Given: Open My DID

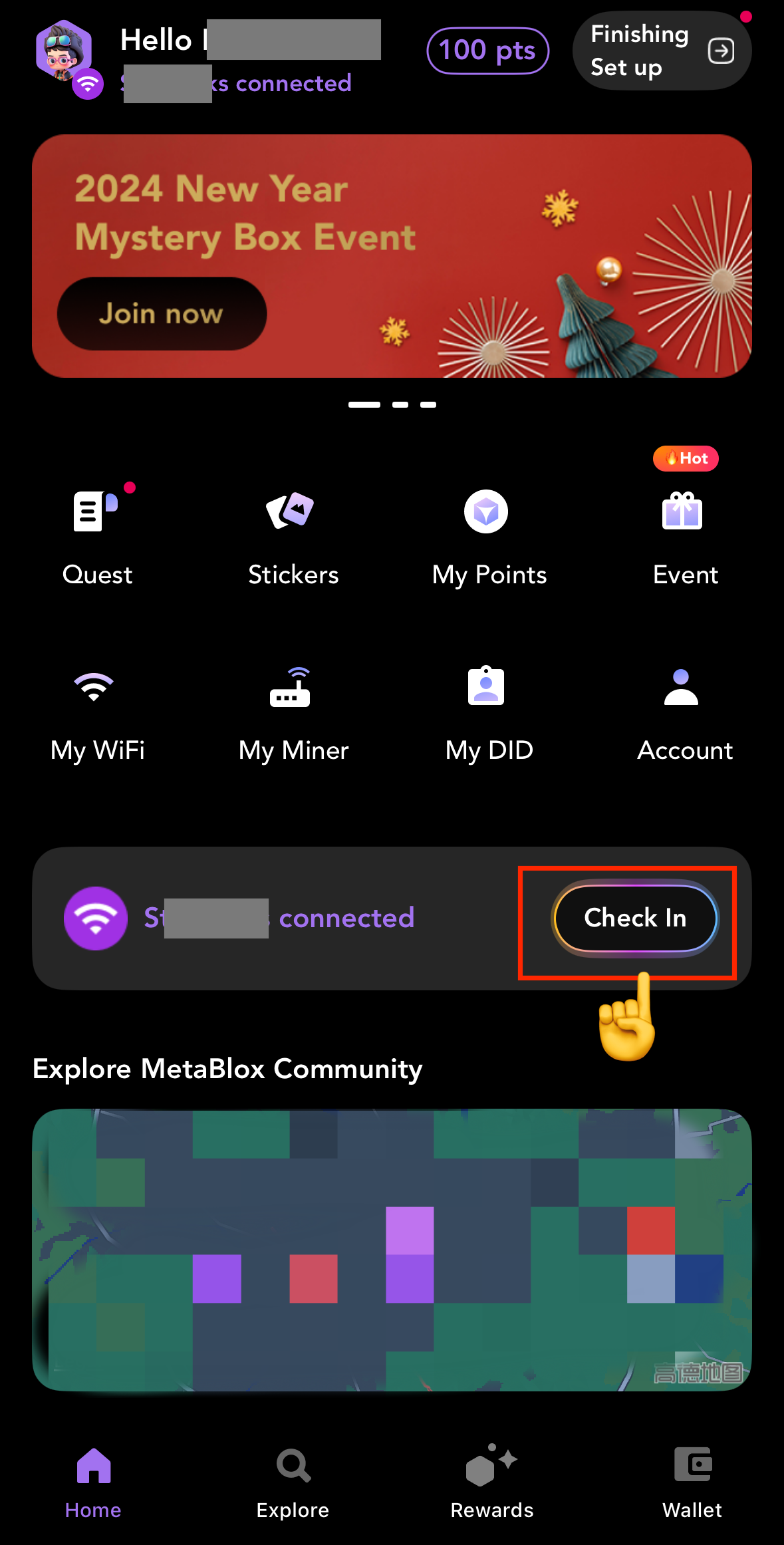Looking at the screenshot, I should [486, 686].
